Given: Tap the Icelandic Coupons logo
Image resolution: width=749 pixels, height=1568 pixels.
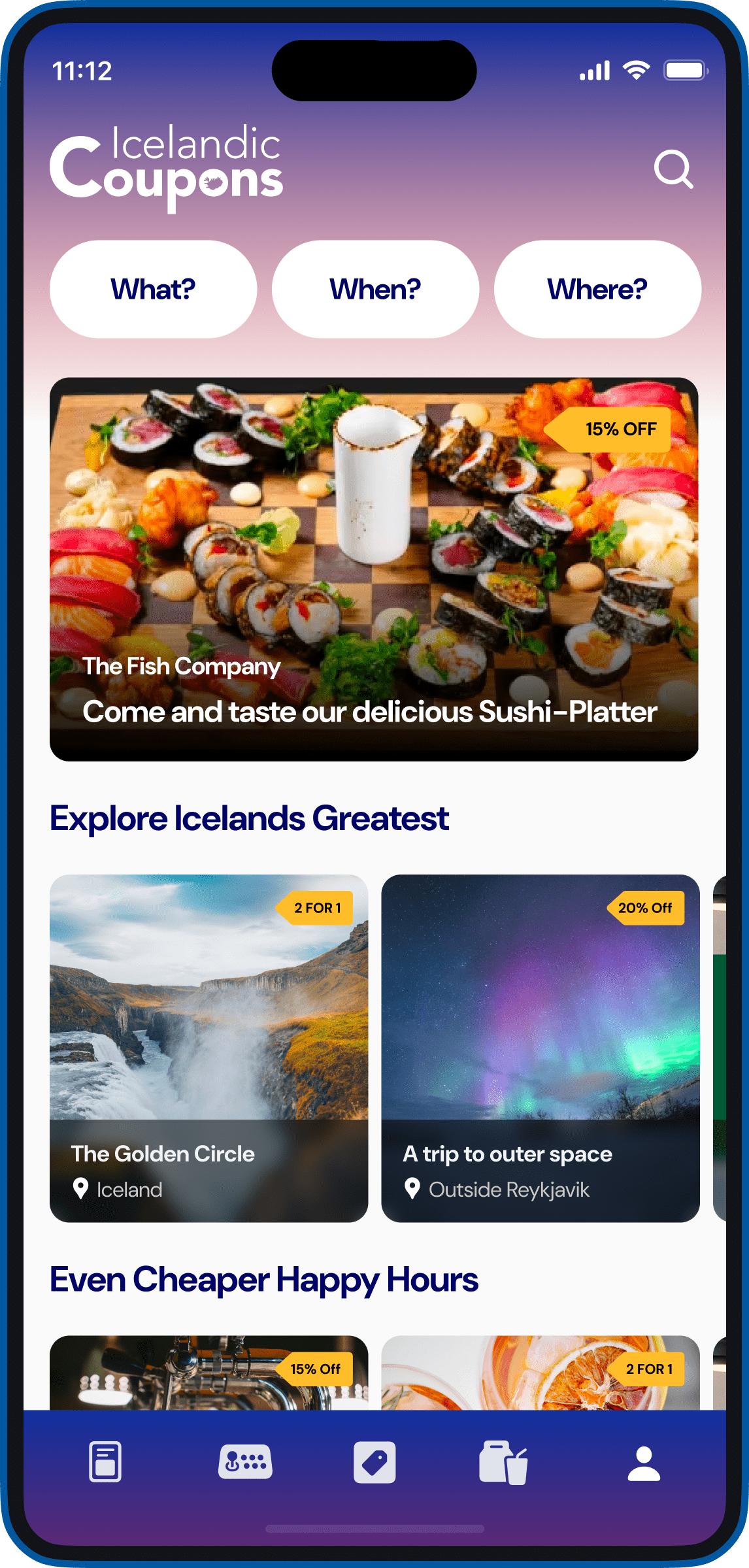Looking at the screenshot, I should pos(167,167).
